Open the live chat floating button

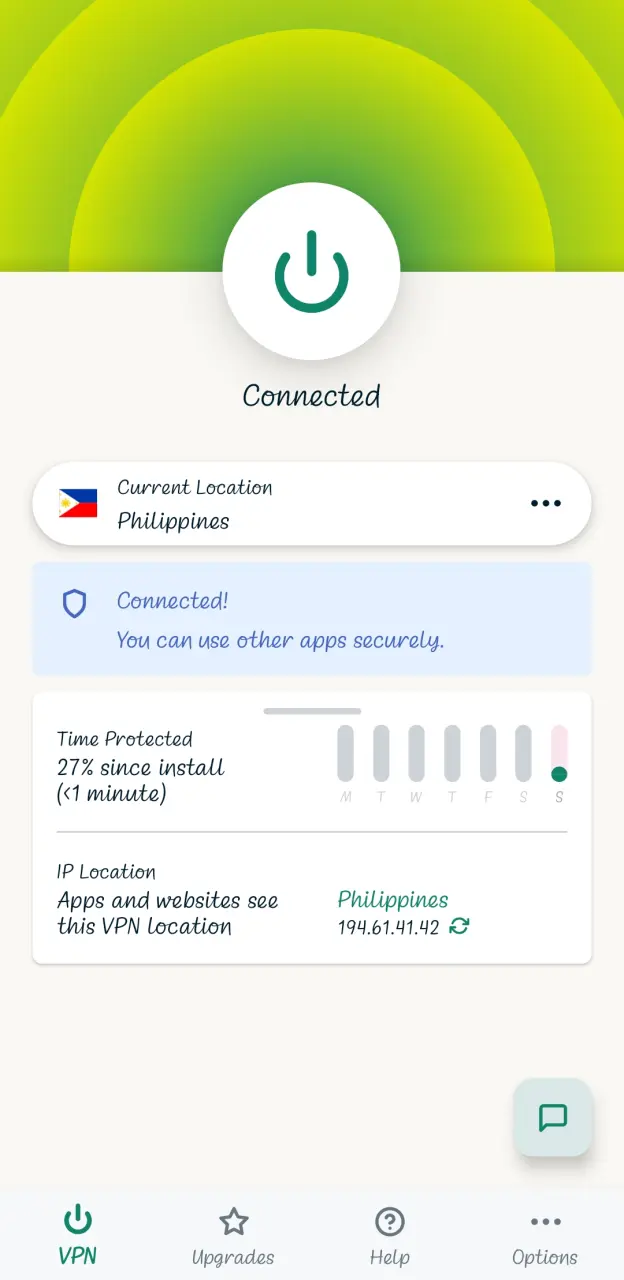553,1117
